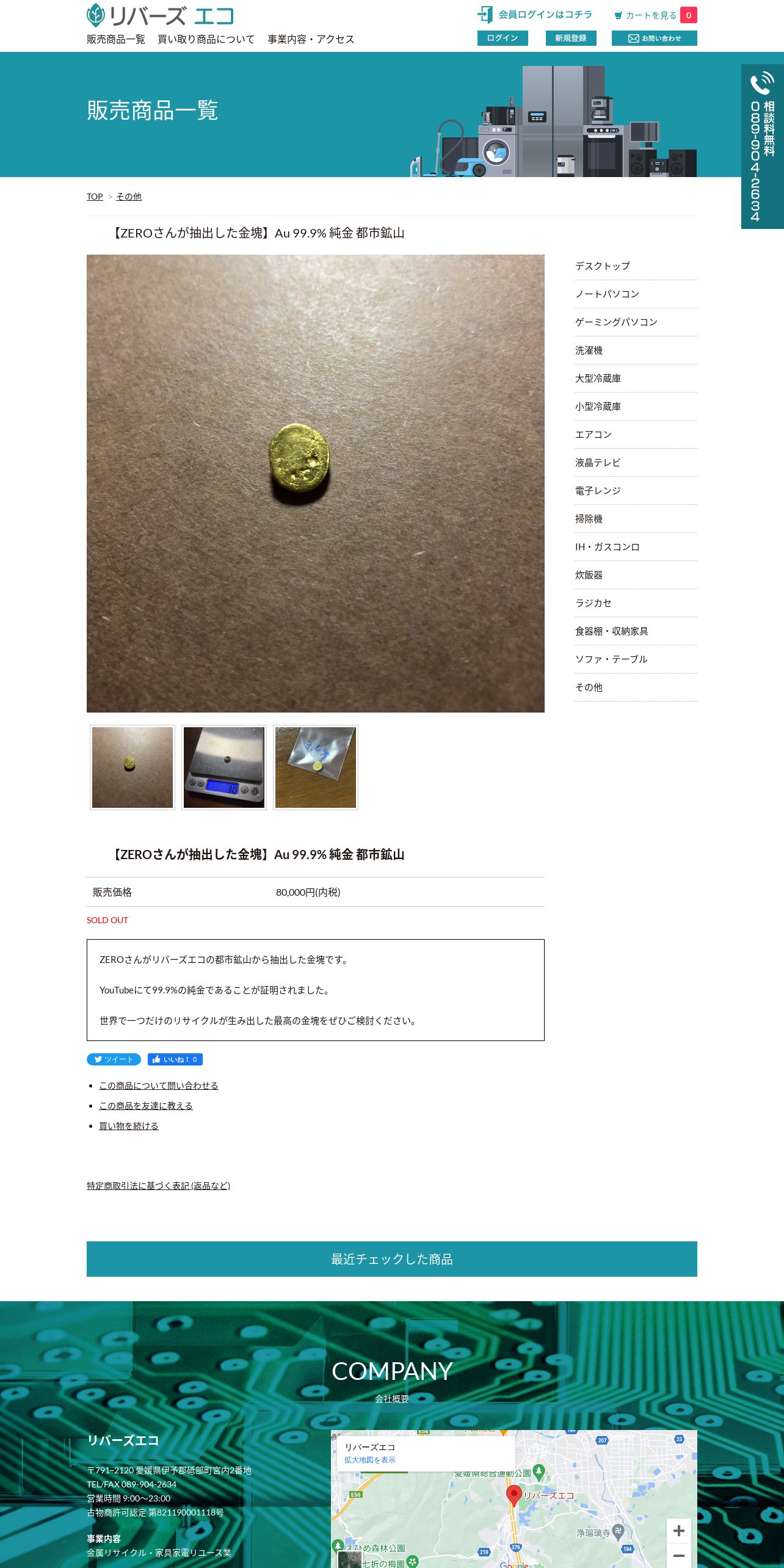This screenshot has width=784, height=1568.
Task: Open the 炊飯器 category
Action: pyautogui.click(x=589, y=575)
